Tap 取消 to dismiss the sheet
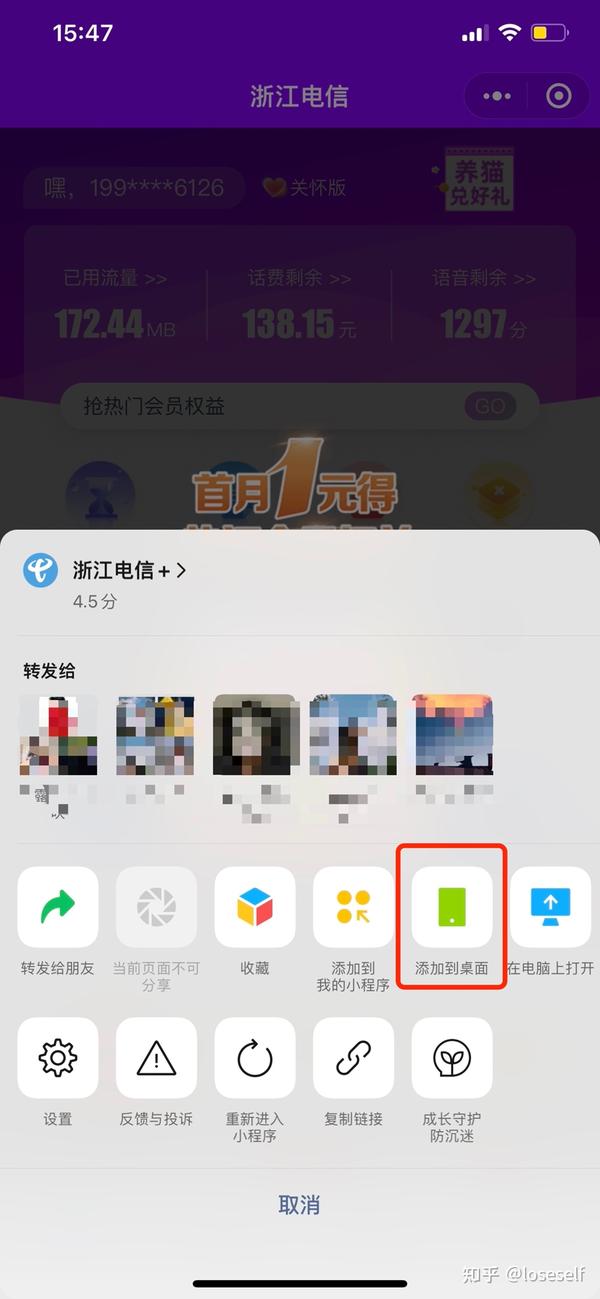 299,1205
